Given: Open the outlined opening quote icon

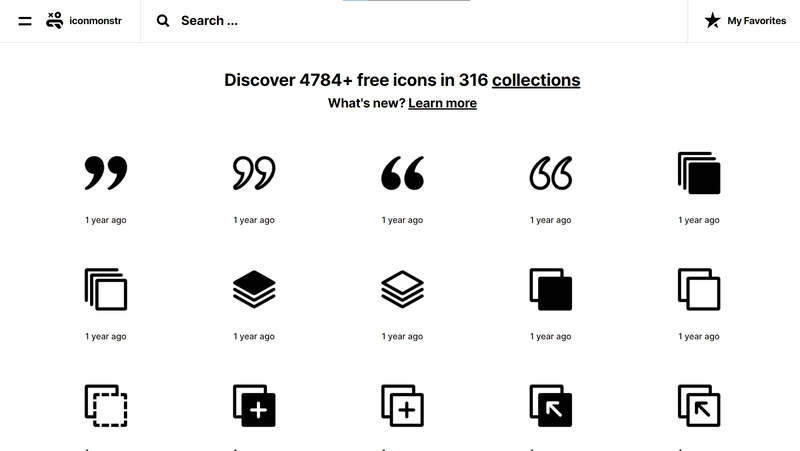Looking at the screenshot, I should point(550,173).
